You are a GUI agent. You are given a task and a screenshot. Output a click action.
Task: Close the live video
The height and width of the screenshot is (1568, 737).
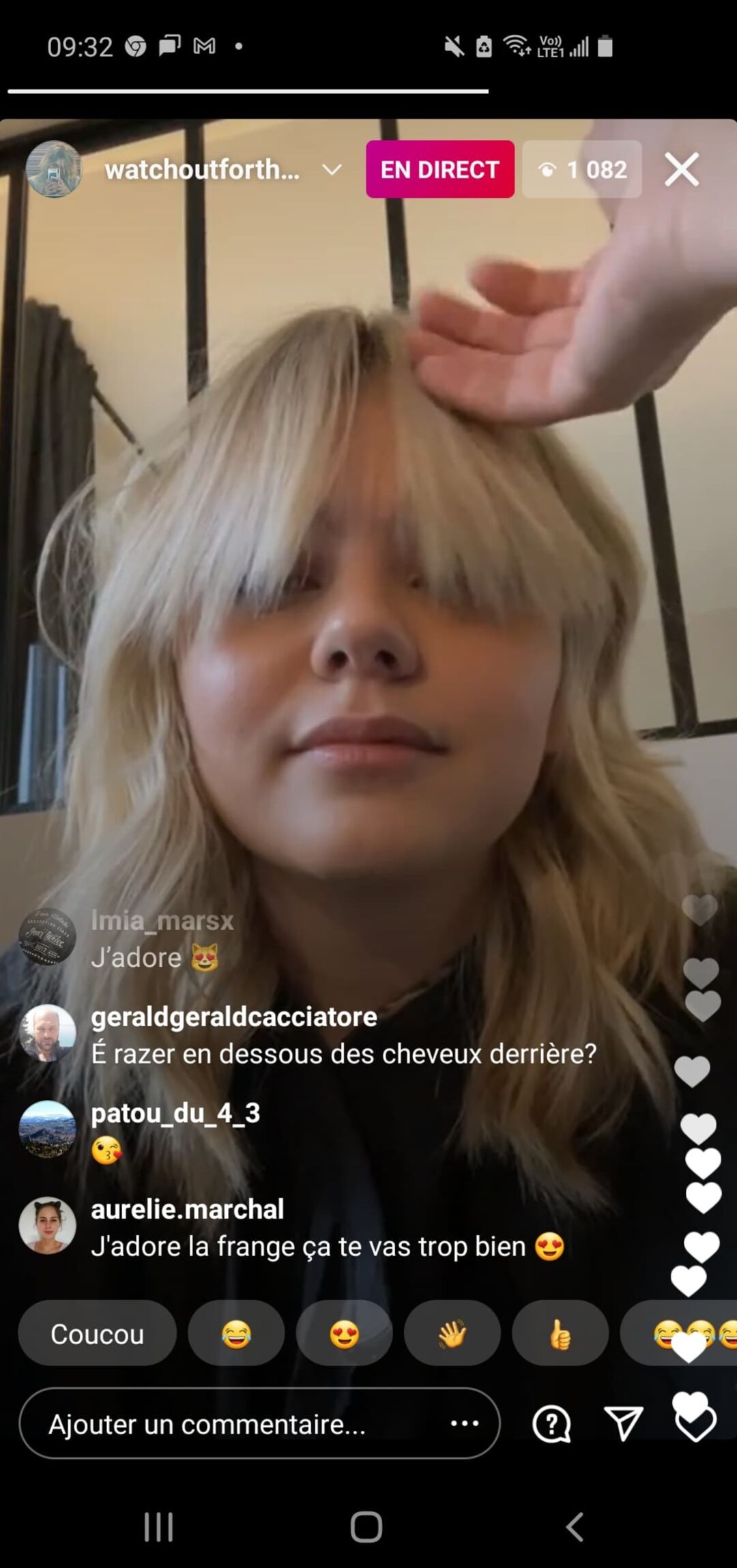coord(682,169)
